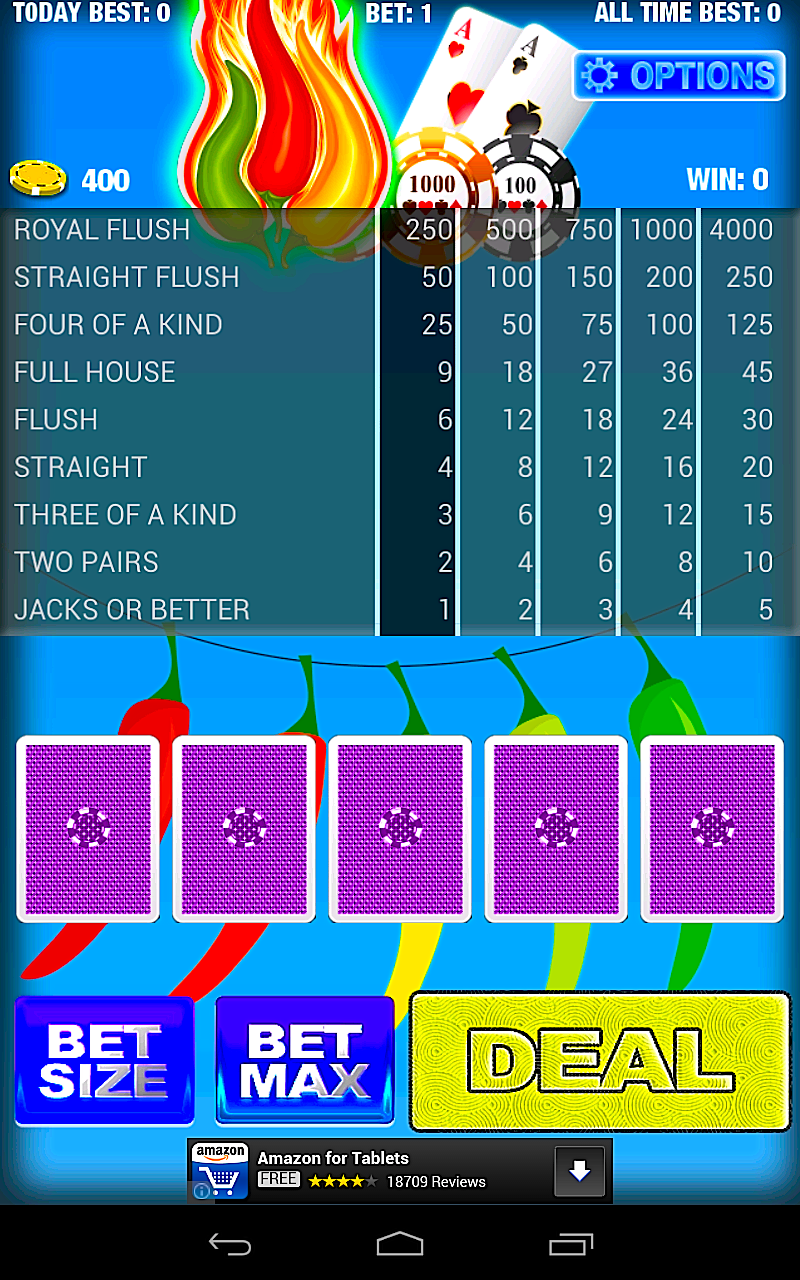Open the Options menu

679,76
